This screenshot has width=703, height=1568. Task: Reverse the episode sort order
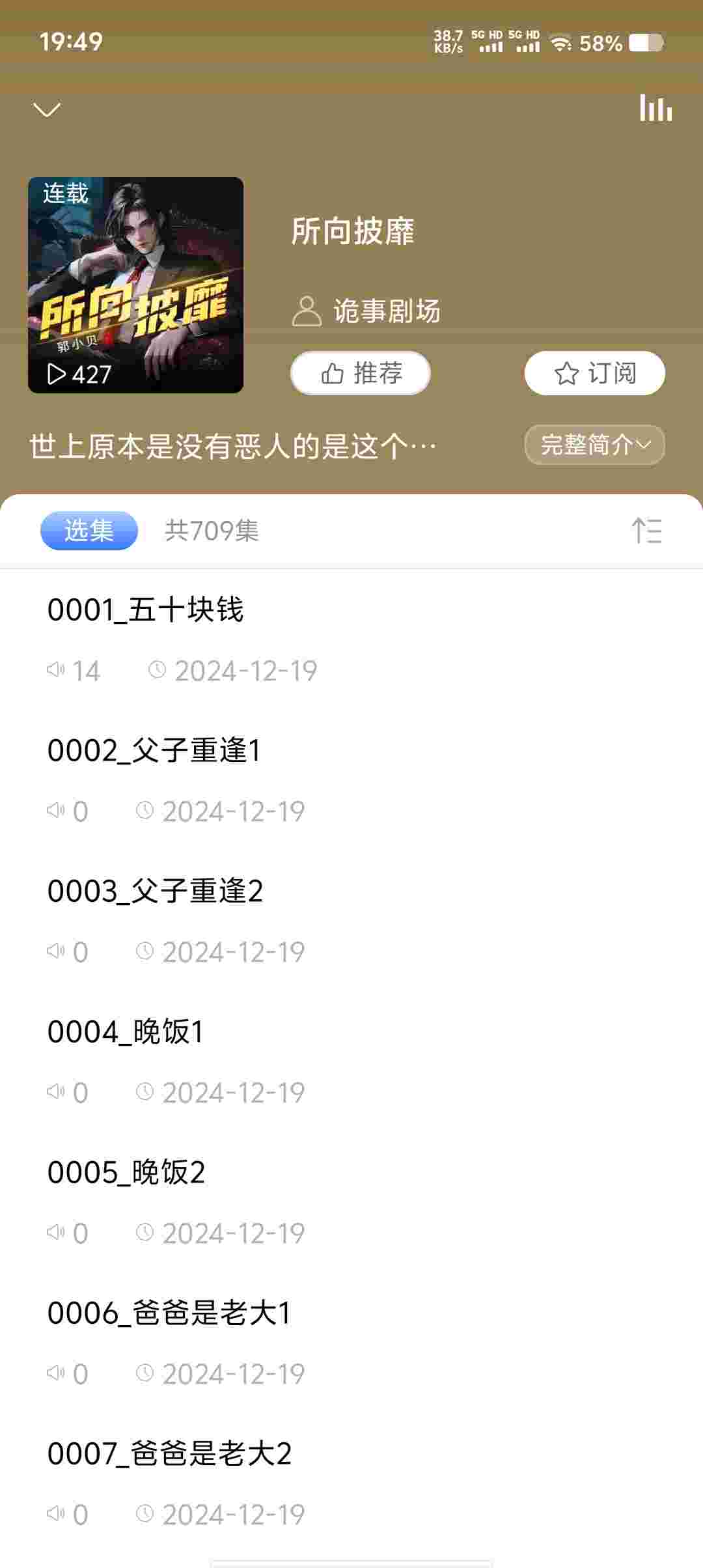(x=646, y=531)
